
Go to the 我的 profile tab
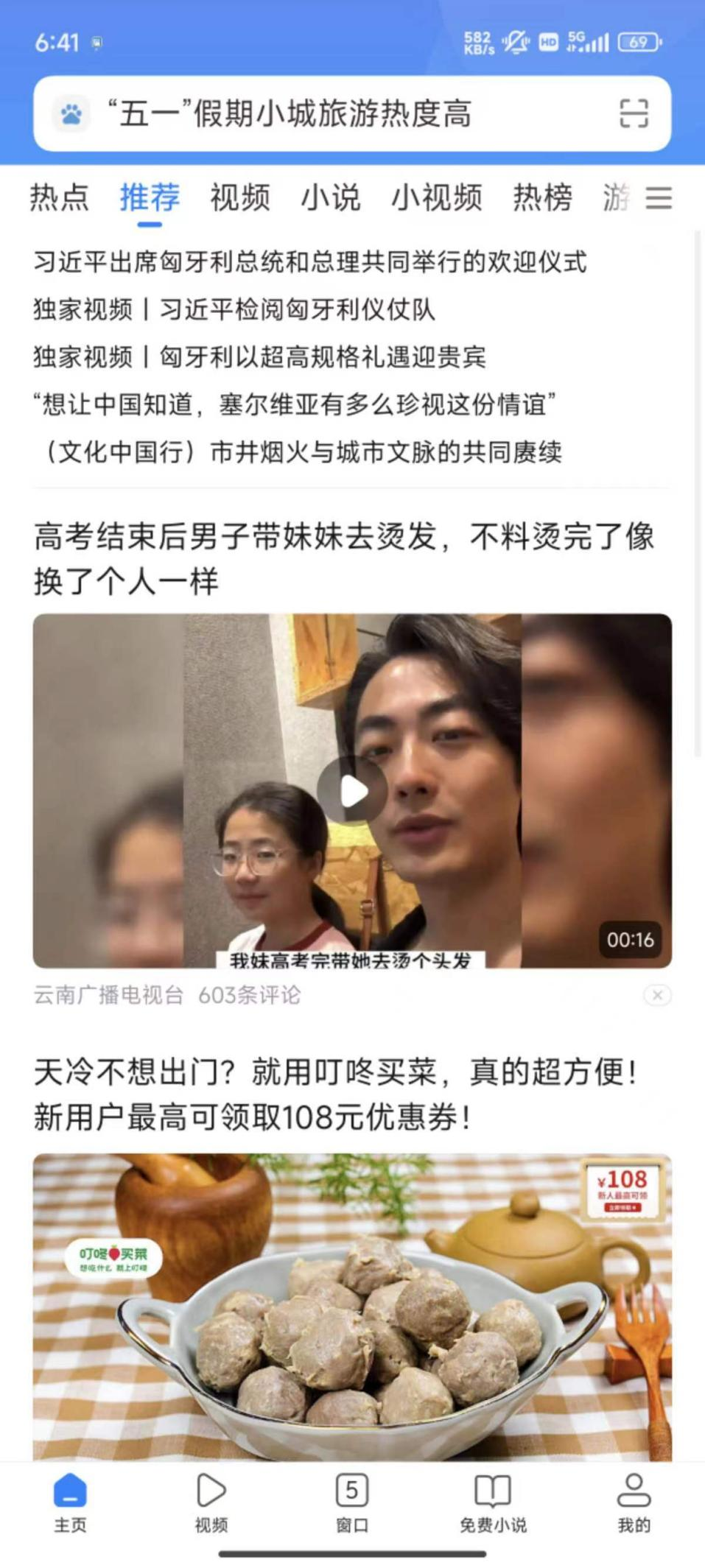tap(634, 1502)
